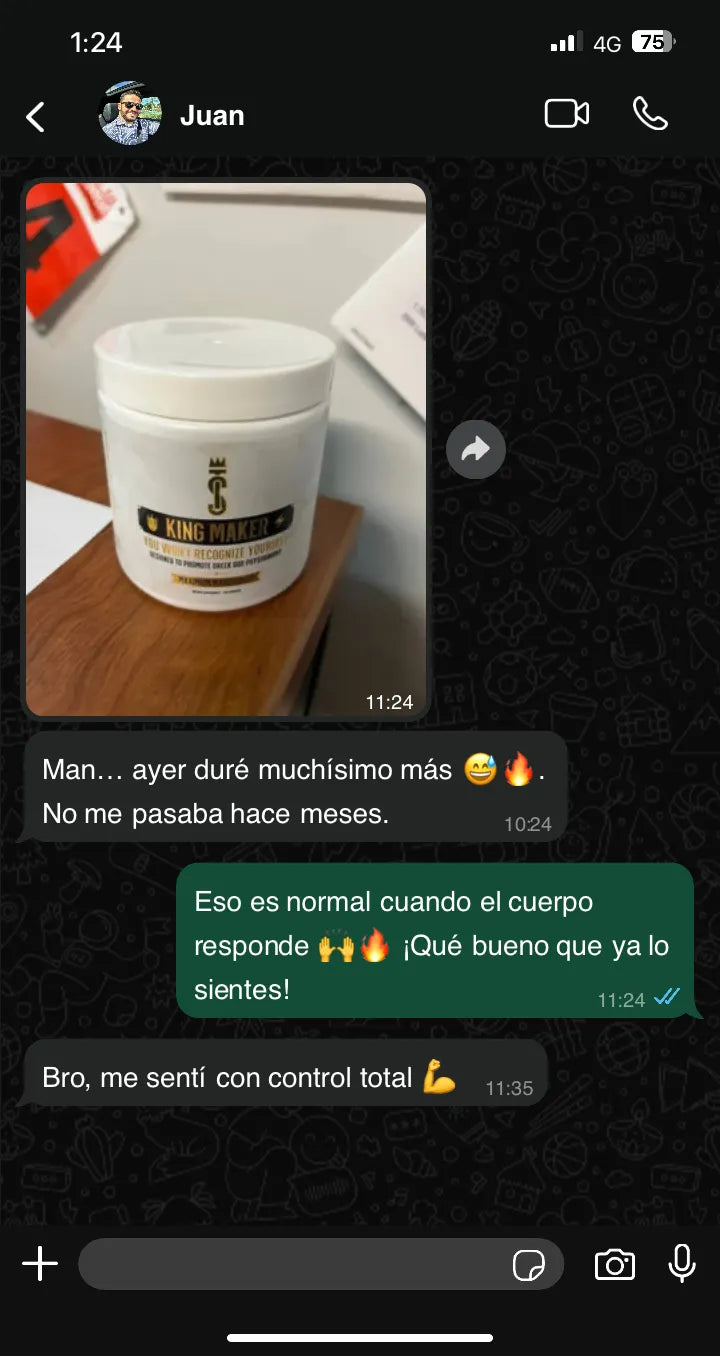
Task: Start a voice call with Juan
Action: [650, 114]
